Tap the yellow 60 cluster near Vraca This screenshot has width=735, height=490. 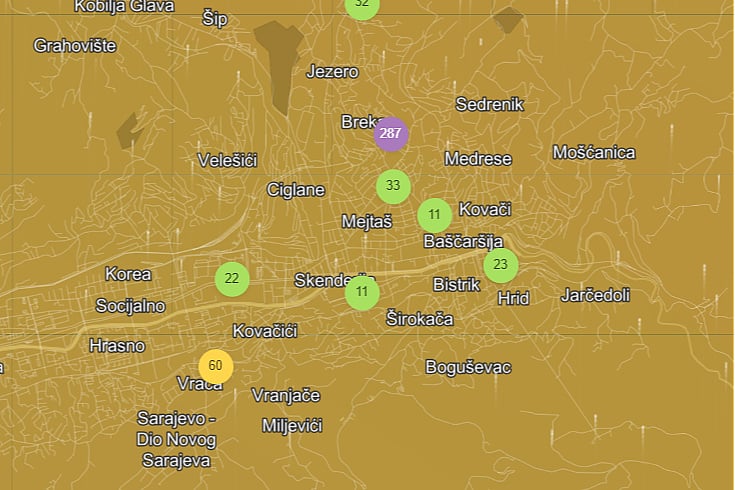pyautogui.click(x=216, y=366)
